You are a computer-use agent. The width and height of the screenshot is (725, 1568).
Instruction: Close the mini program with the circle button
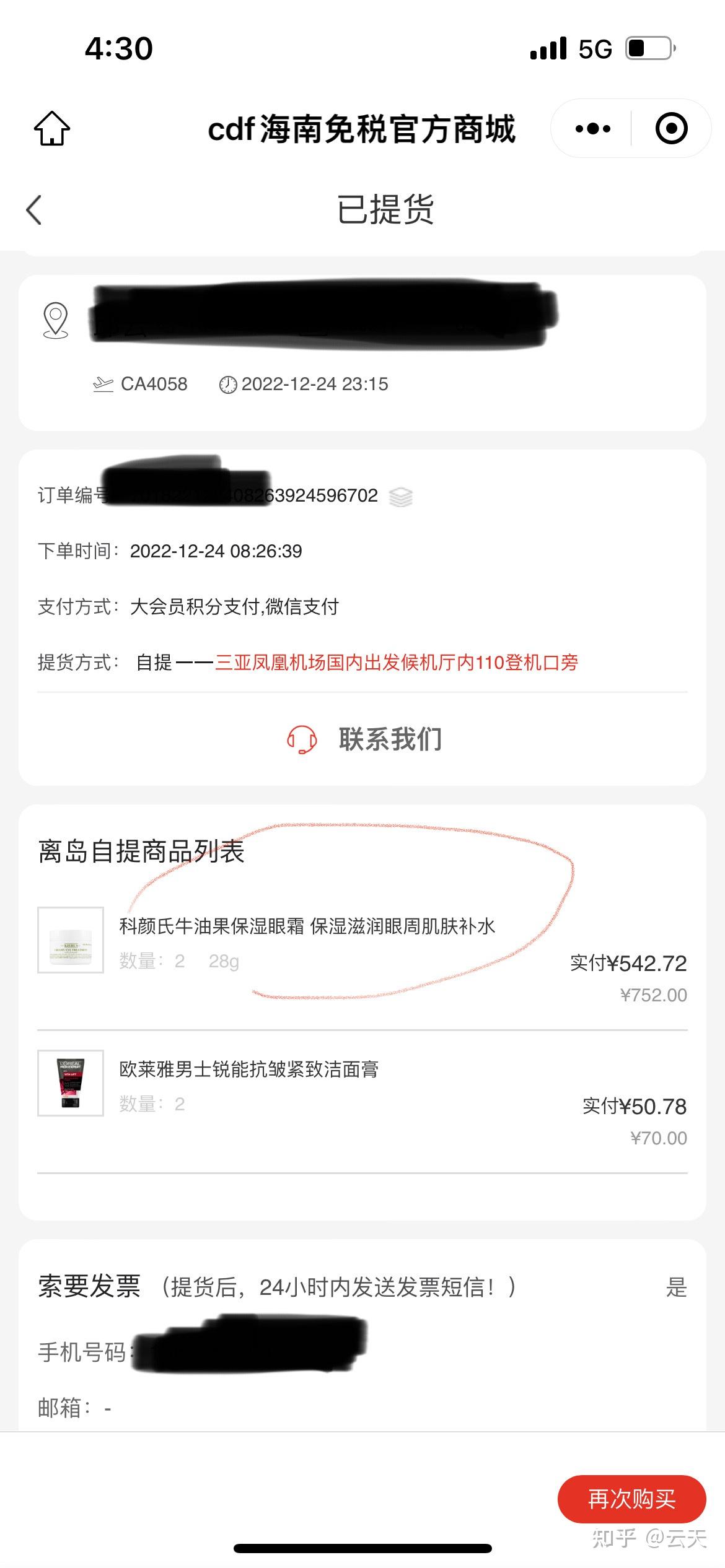point(671,129)
